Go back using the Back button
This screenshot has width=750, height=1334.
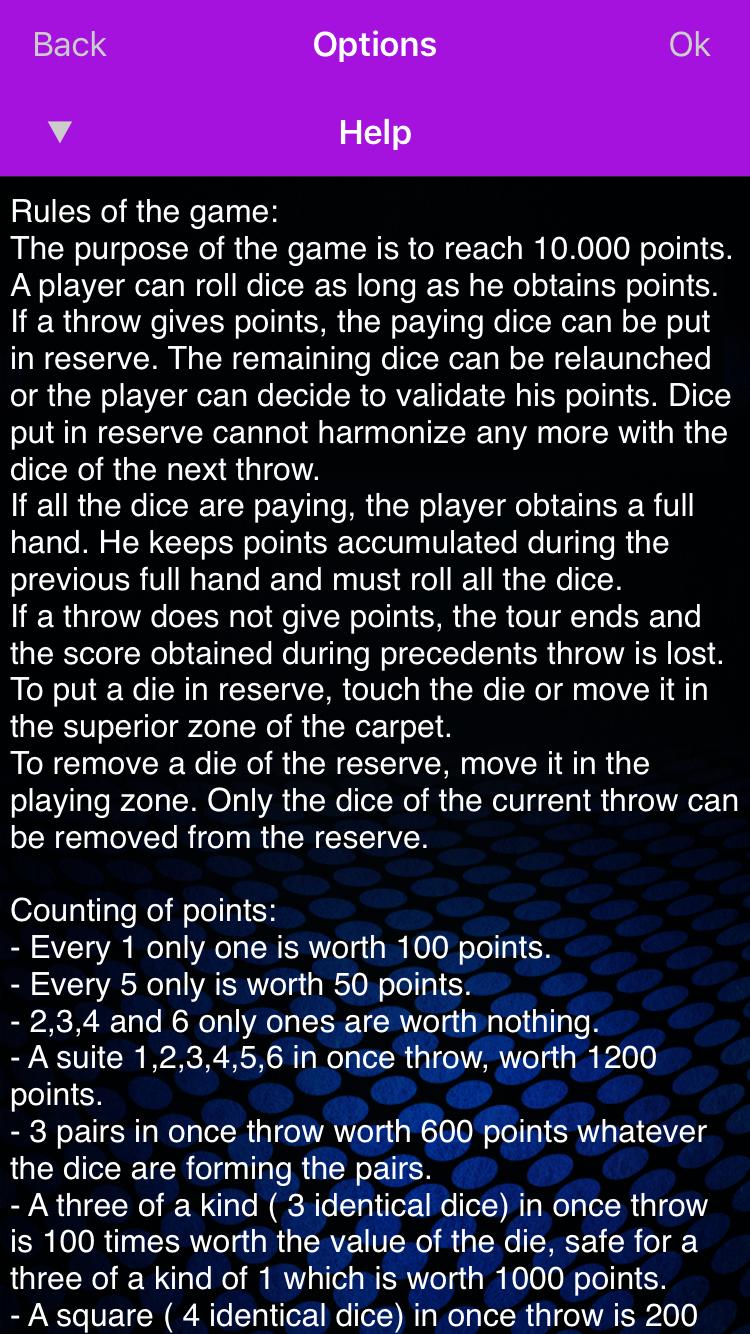(x=69, y=45)
